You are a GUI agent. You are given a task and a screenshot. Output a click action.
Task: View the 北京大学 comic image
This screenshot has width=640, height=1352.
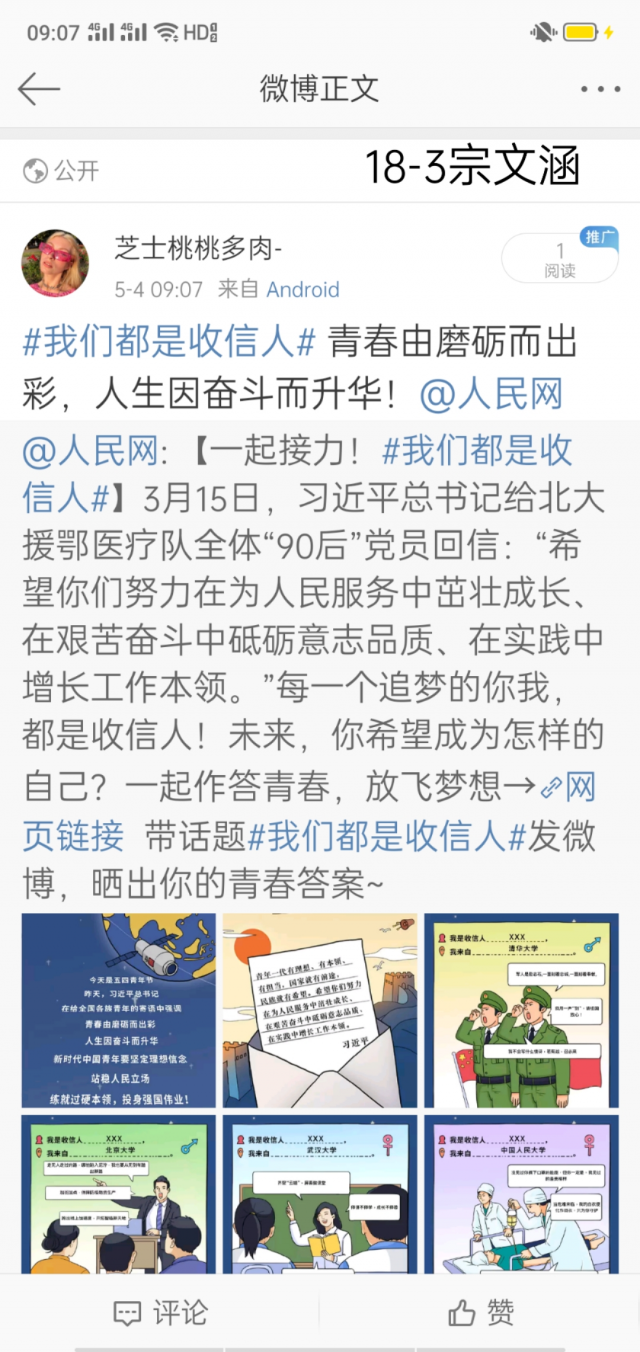[x=118, y=1195]
